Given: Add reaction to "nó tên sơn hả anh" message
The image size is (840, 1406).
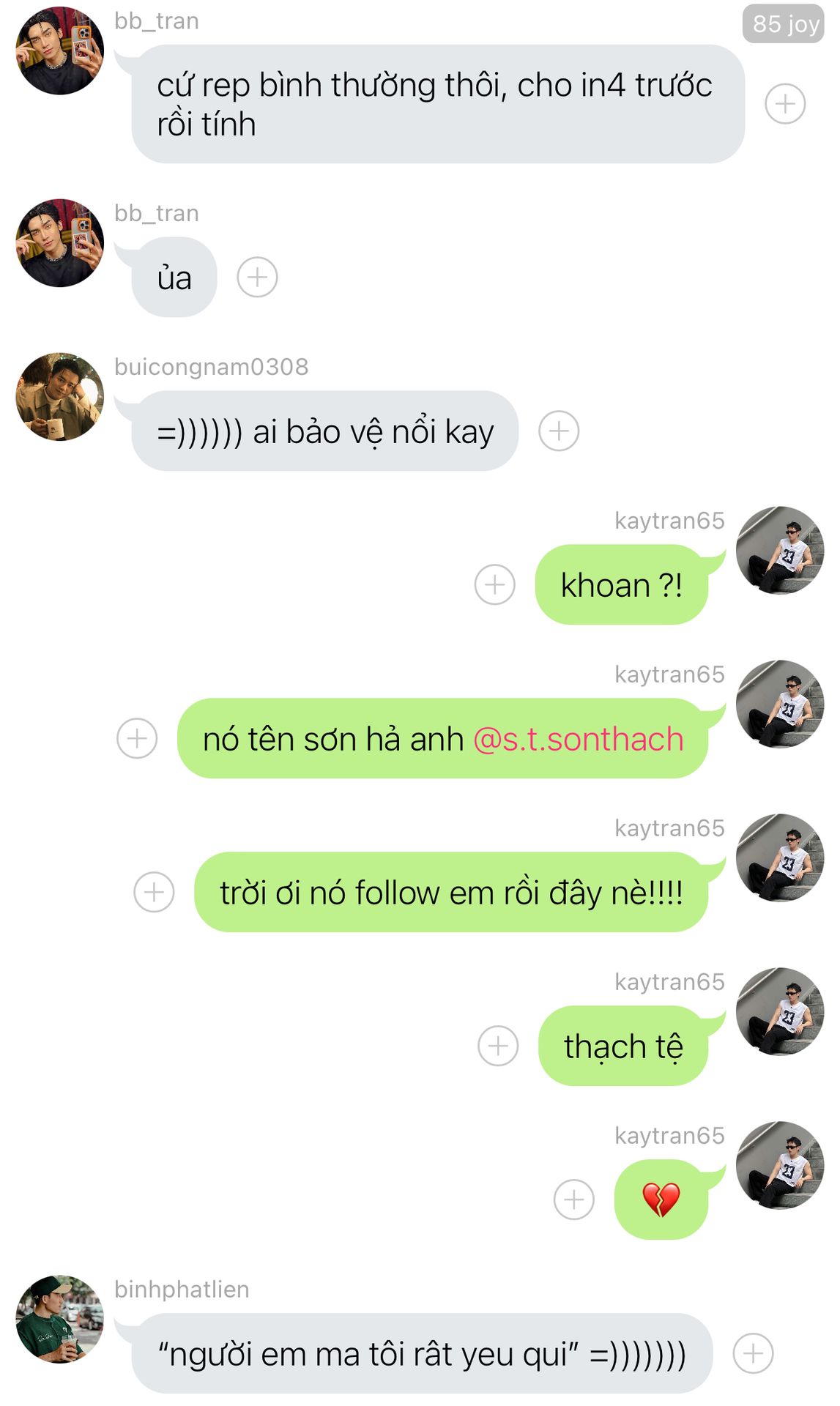Looking at the screenshot, I should click(137, 738).
